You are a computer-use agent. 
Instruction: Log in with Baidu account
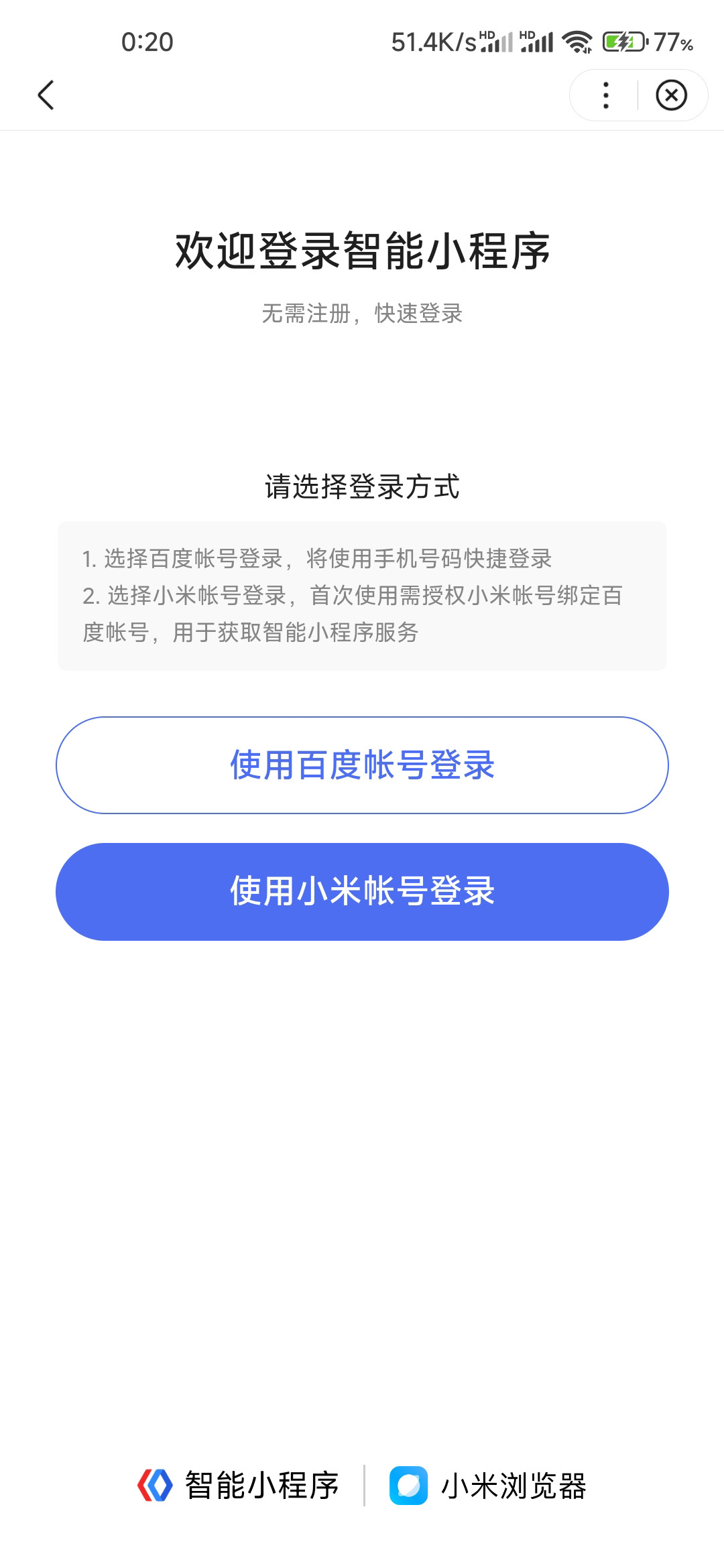pos(362,765)
